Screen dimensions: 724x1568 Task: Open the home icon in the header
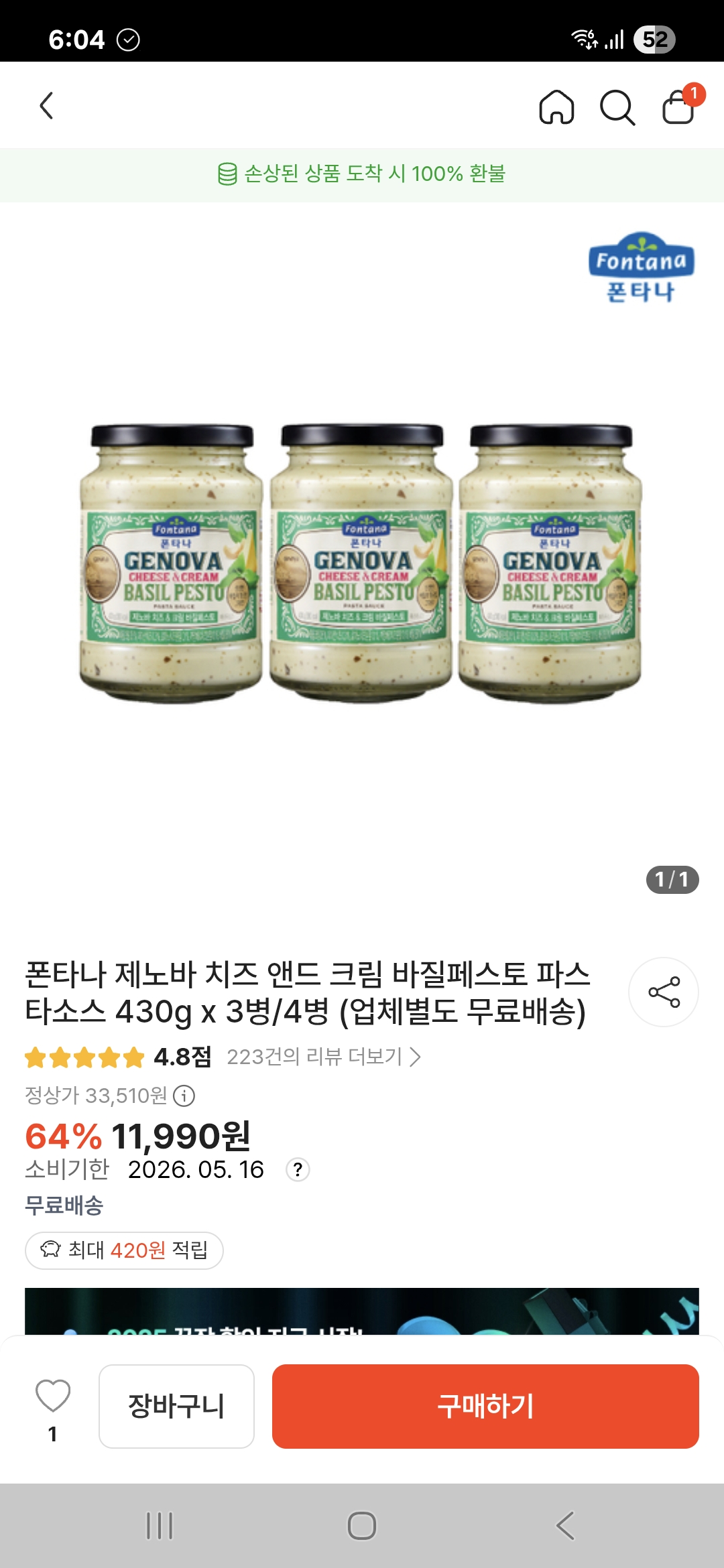click(x=556, y=107)
